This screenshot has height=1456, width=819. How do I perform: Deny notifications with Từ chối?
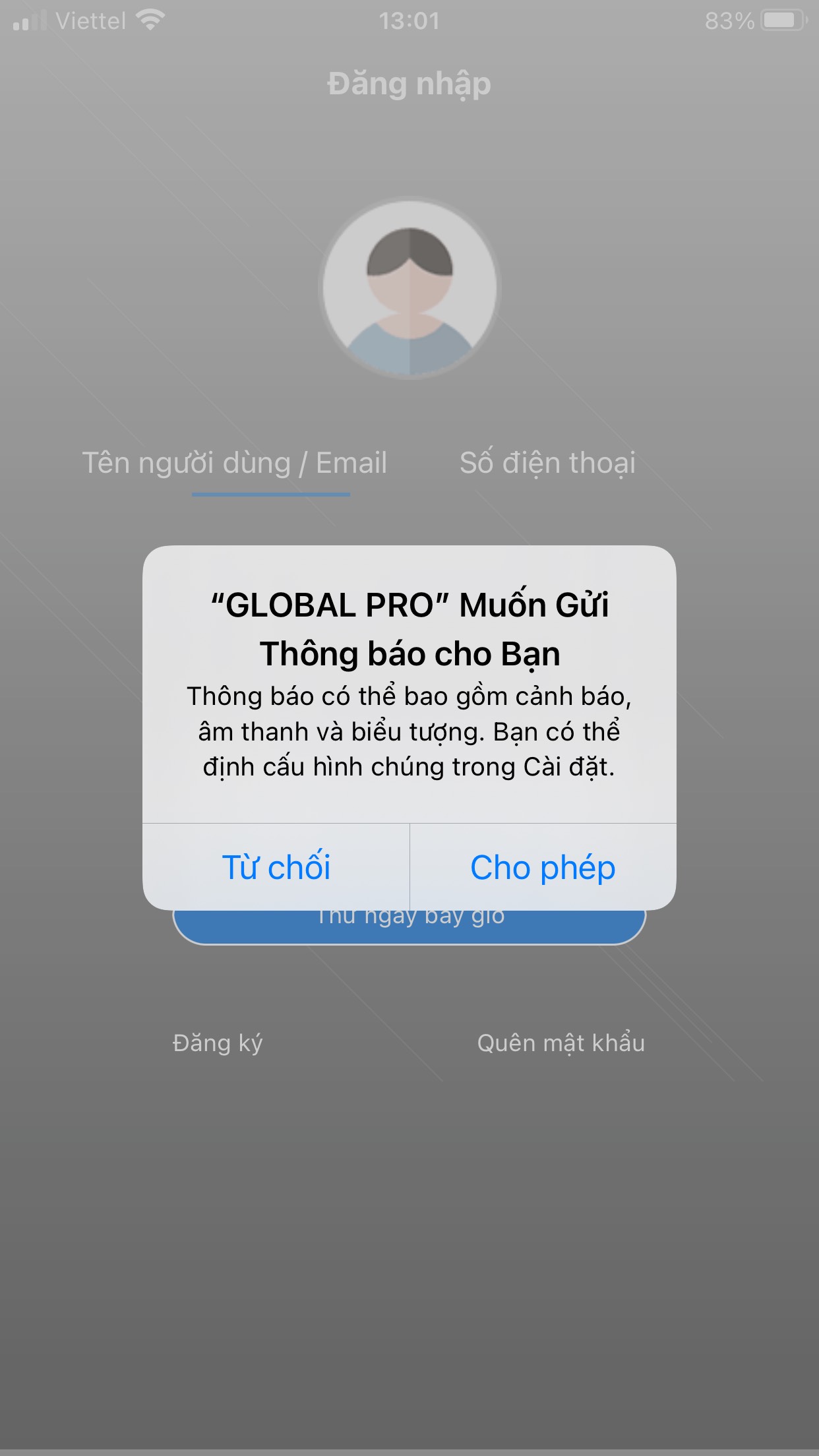pos(276,867)
